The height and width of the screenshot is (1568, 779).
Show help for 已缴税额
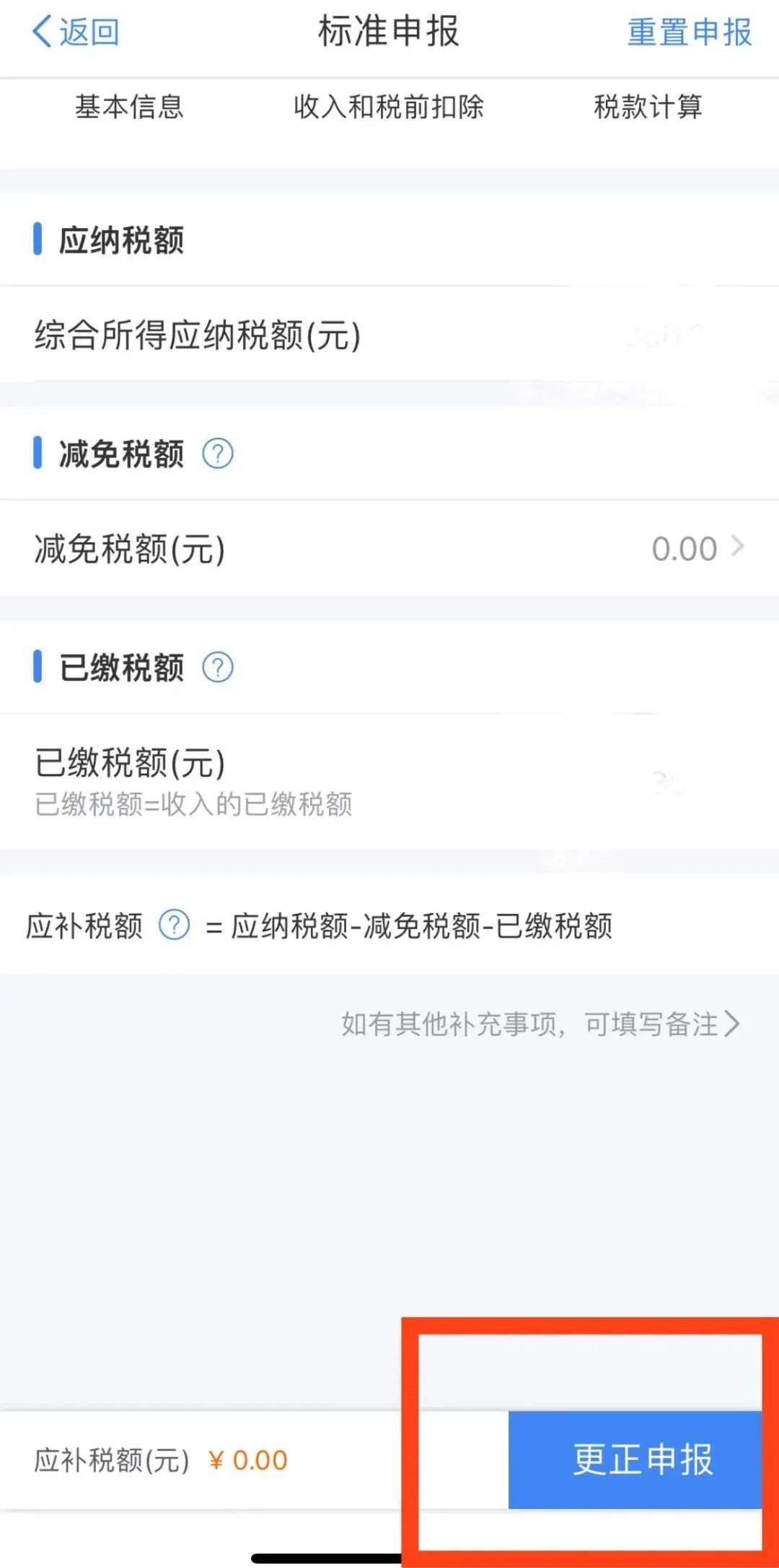218,668
